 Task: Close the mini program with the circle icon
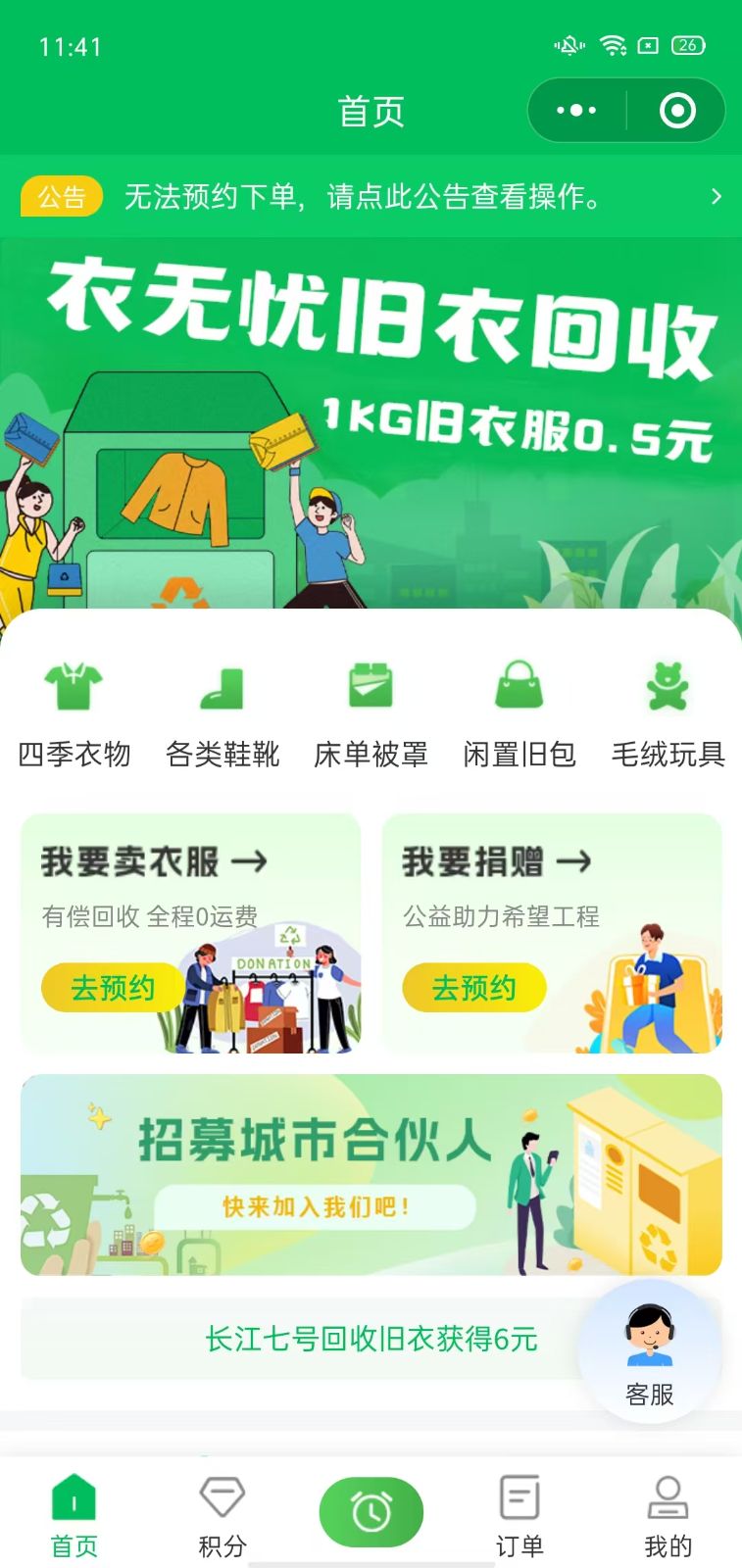click(677, 111)
